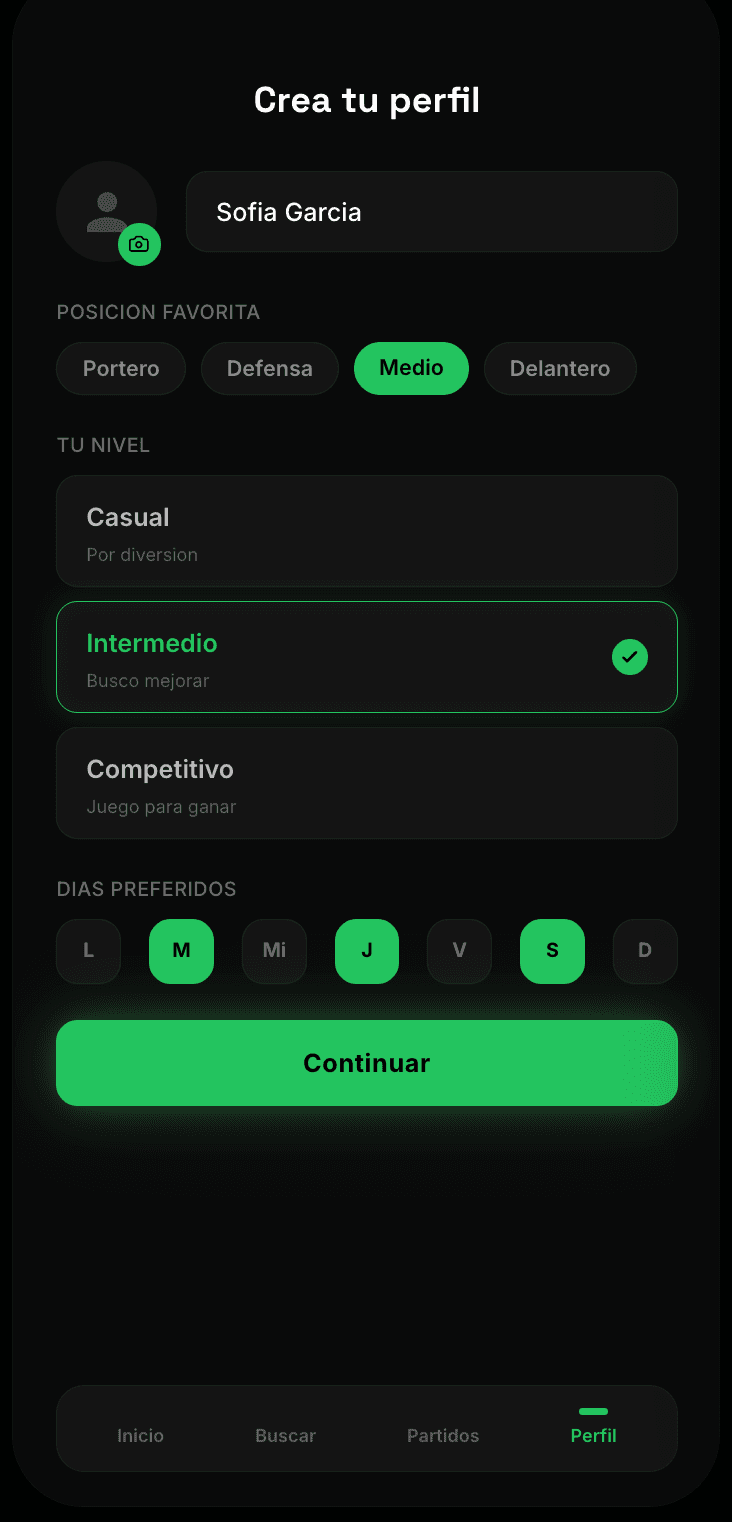732x1522 pixels.
Task: Click the Sofia Garcia name field
Action: click(431, 211)
